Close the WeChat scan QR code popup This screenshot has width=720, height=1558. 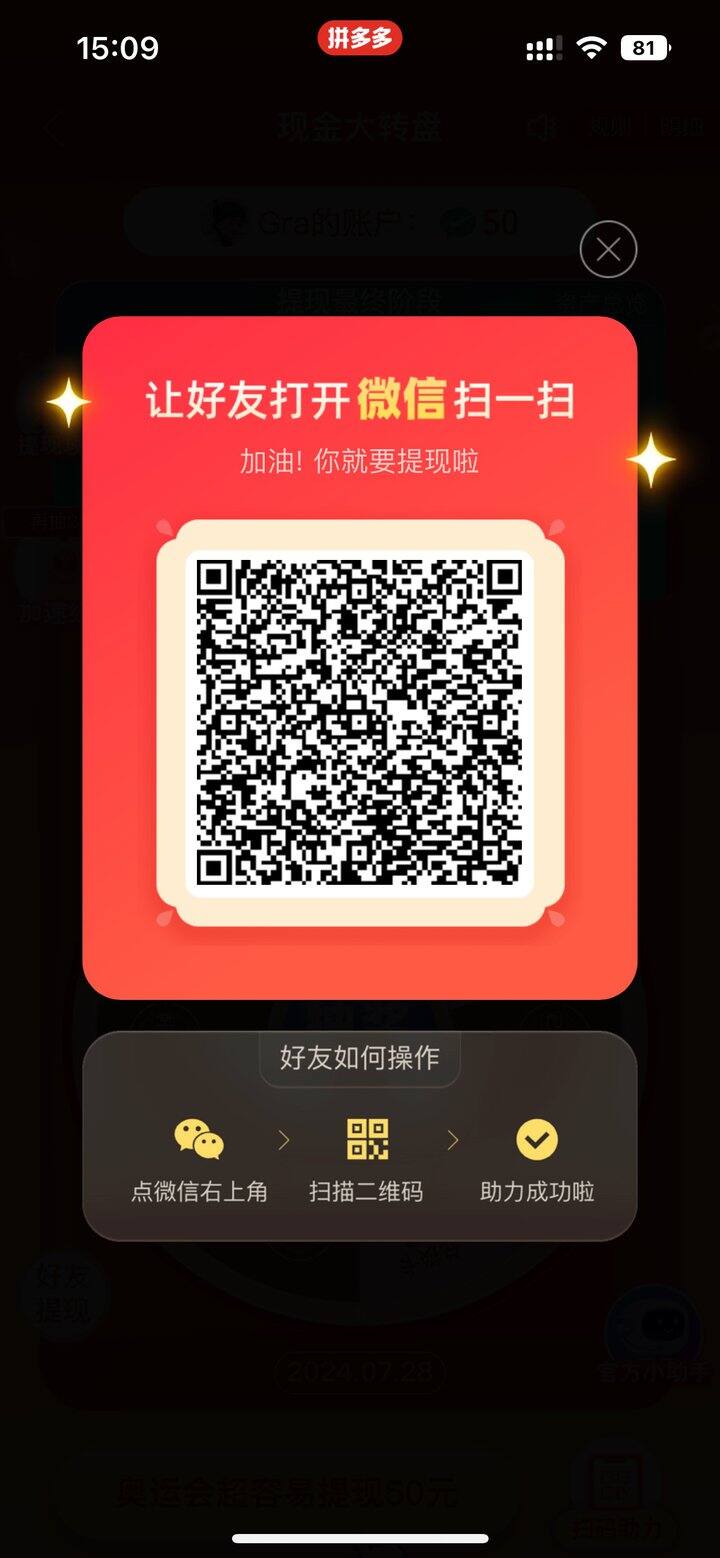[608, 249]
